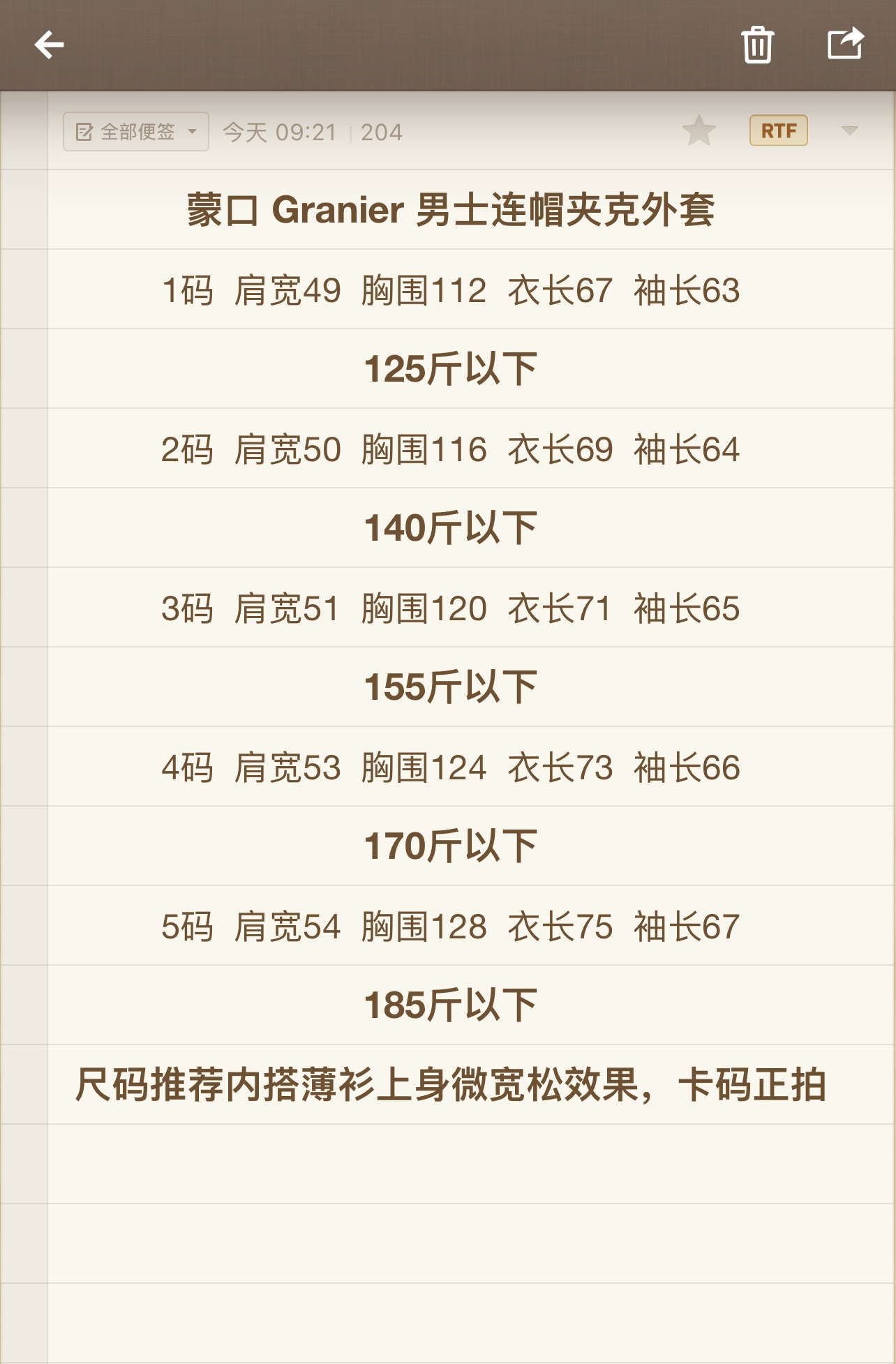Tap the RTF format button
Image resolution: width=896 pixels, height=1364 pixels.
(x=778, y=130)
